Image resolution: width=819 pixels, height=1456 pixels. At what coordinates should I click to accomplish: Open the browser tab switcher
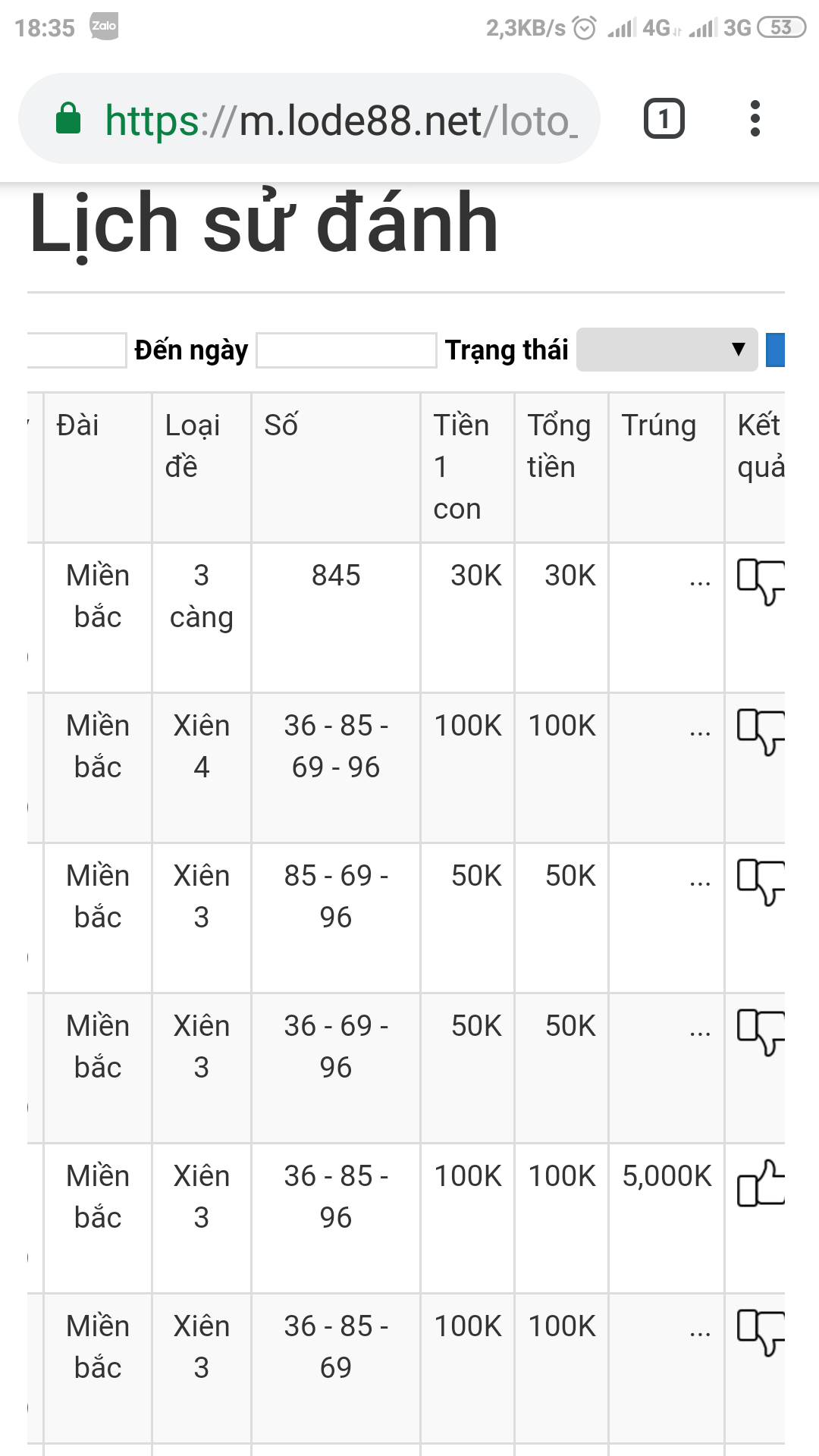664,119
